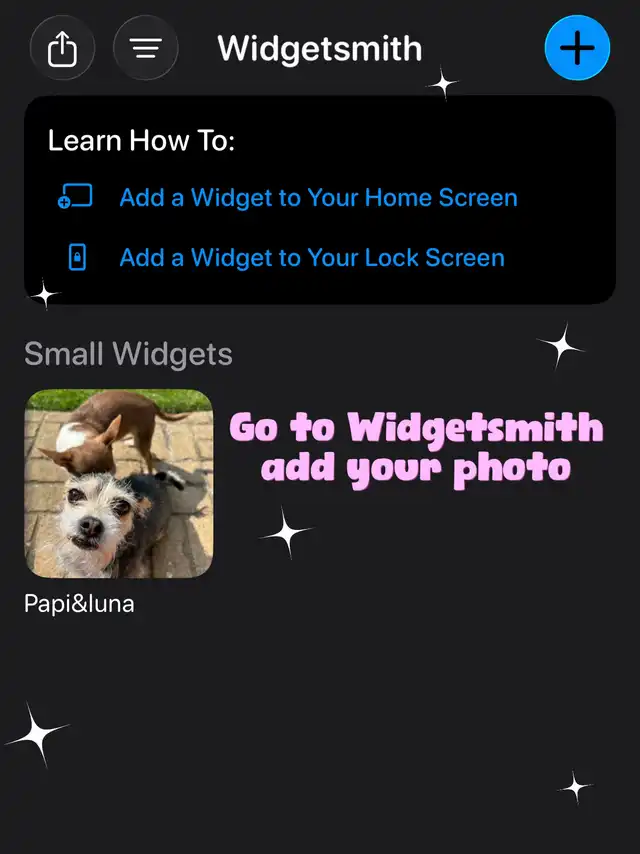Create a new widget with plus button
The width and height of the screenshot is (640, 854).
pyautogui.click(x=577, y=48)
